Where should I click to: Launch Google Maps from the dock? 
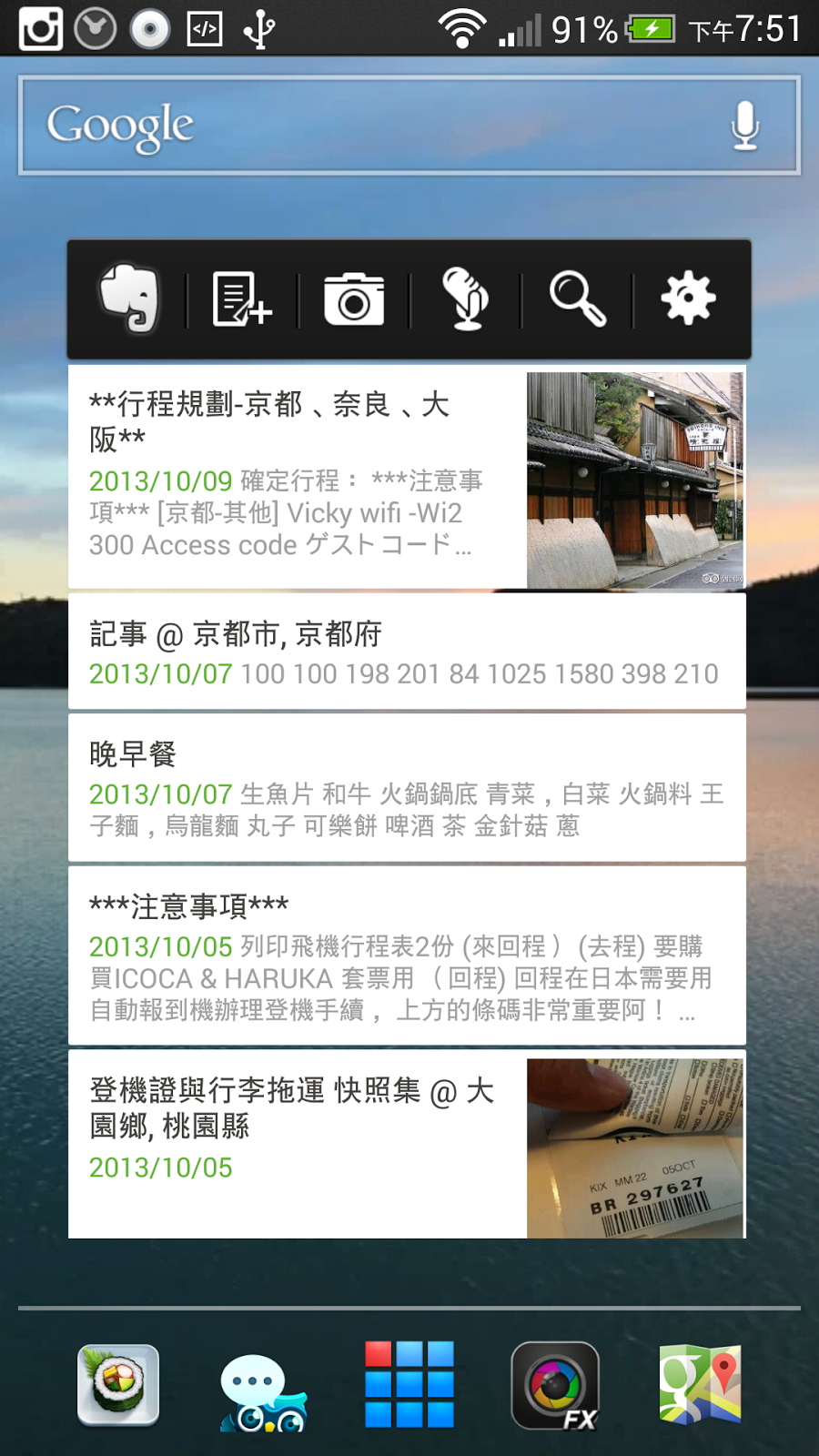click(x=700, y=1384)
